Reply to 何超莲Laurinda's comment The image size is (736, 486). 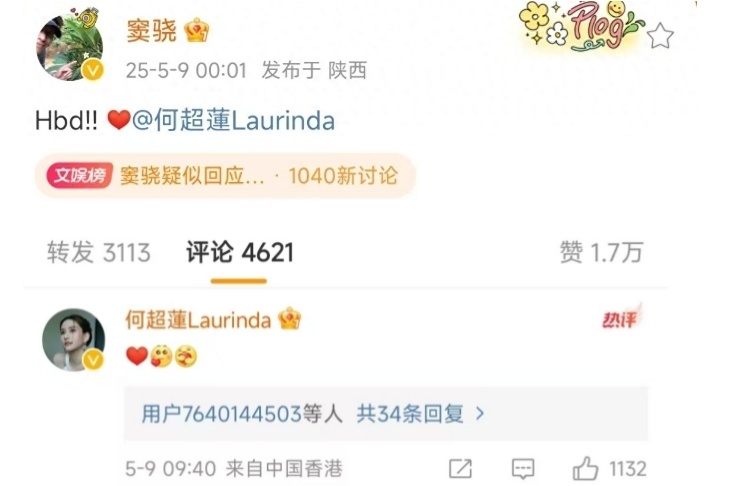522,468
